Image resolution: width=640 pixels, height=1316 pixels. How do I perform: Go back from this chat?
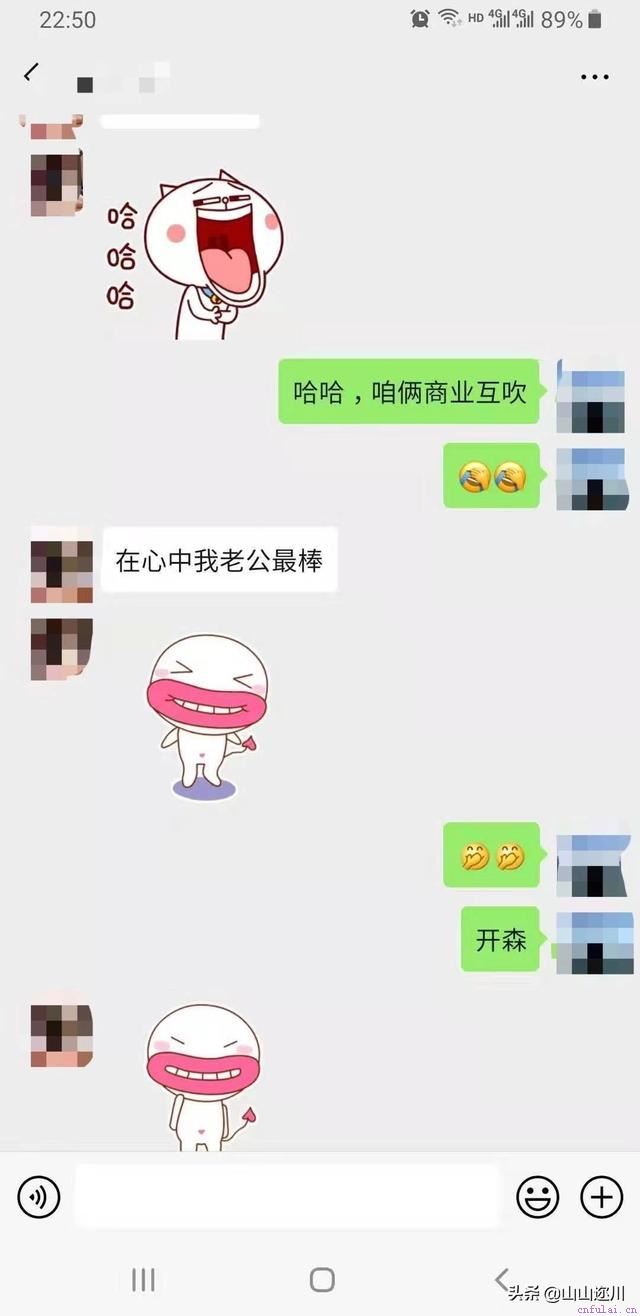32,72
